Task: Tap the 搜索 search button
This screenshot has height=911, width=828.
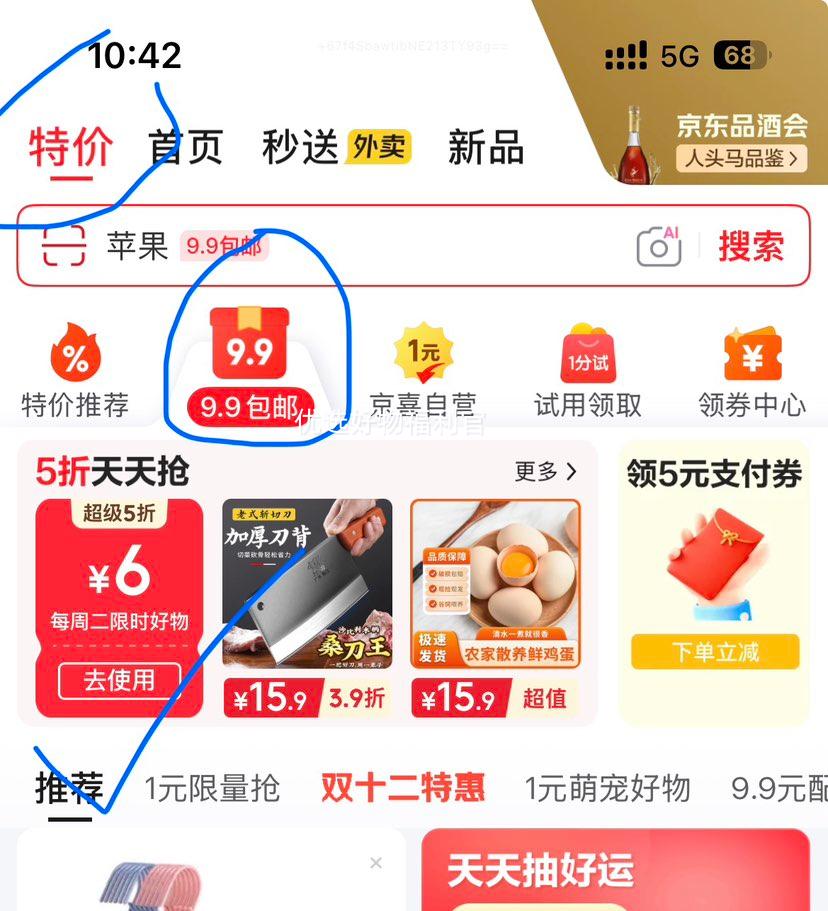Action: (752, 247)
